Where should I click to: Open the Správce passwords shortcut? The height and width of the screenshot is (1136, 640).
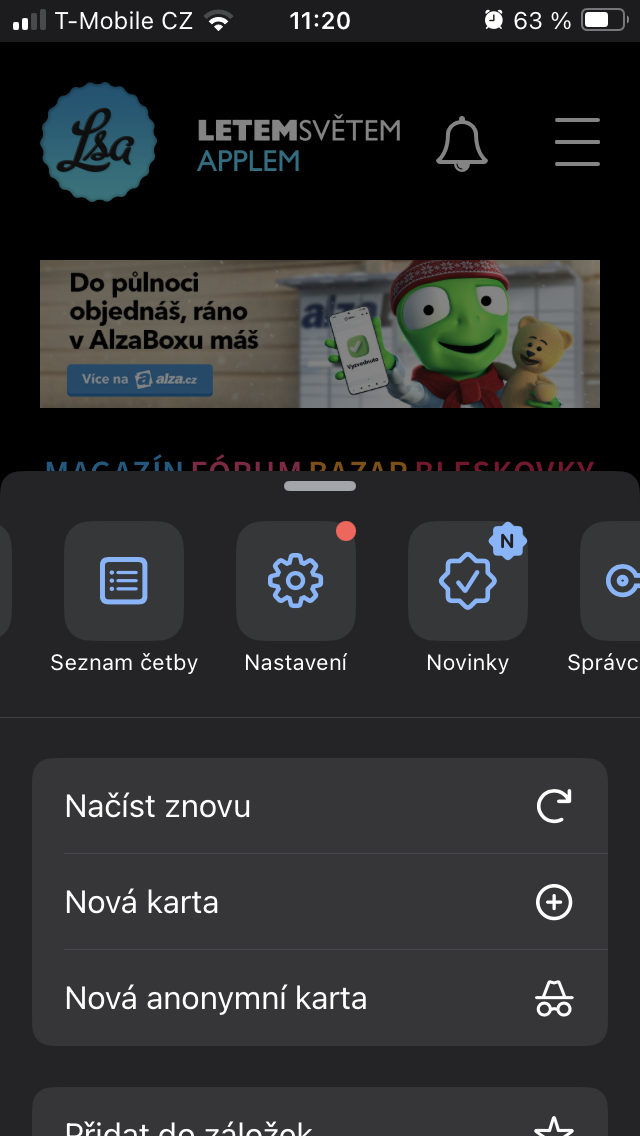click(612, 581)
